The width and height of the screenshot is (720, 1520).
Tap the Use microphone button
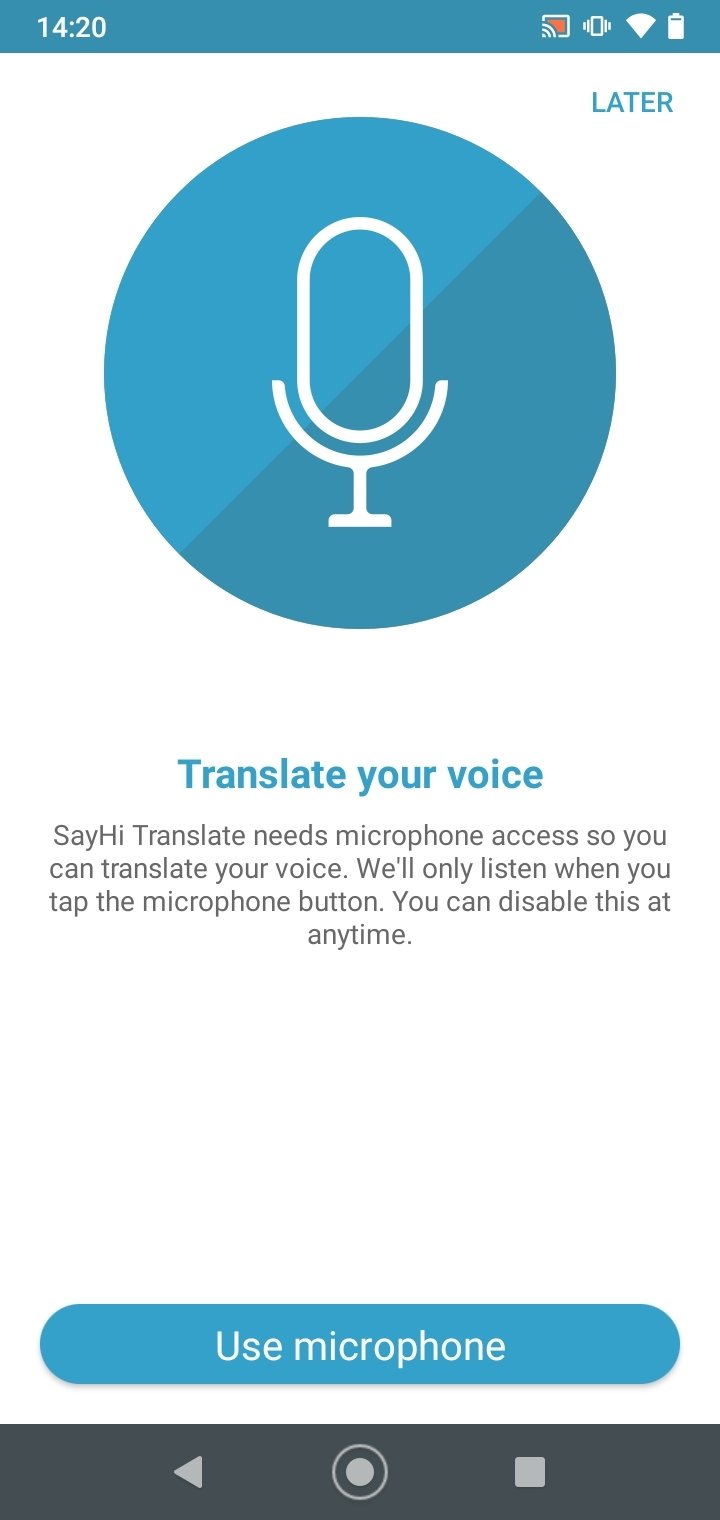(360, 1345)
